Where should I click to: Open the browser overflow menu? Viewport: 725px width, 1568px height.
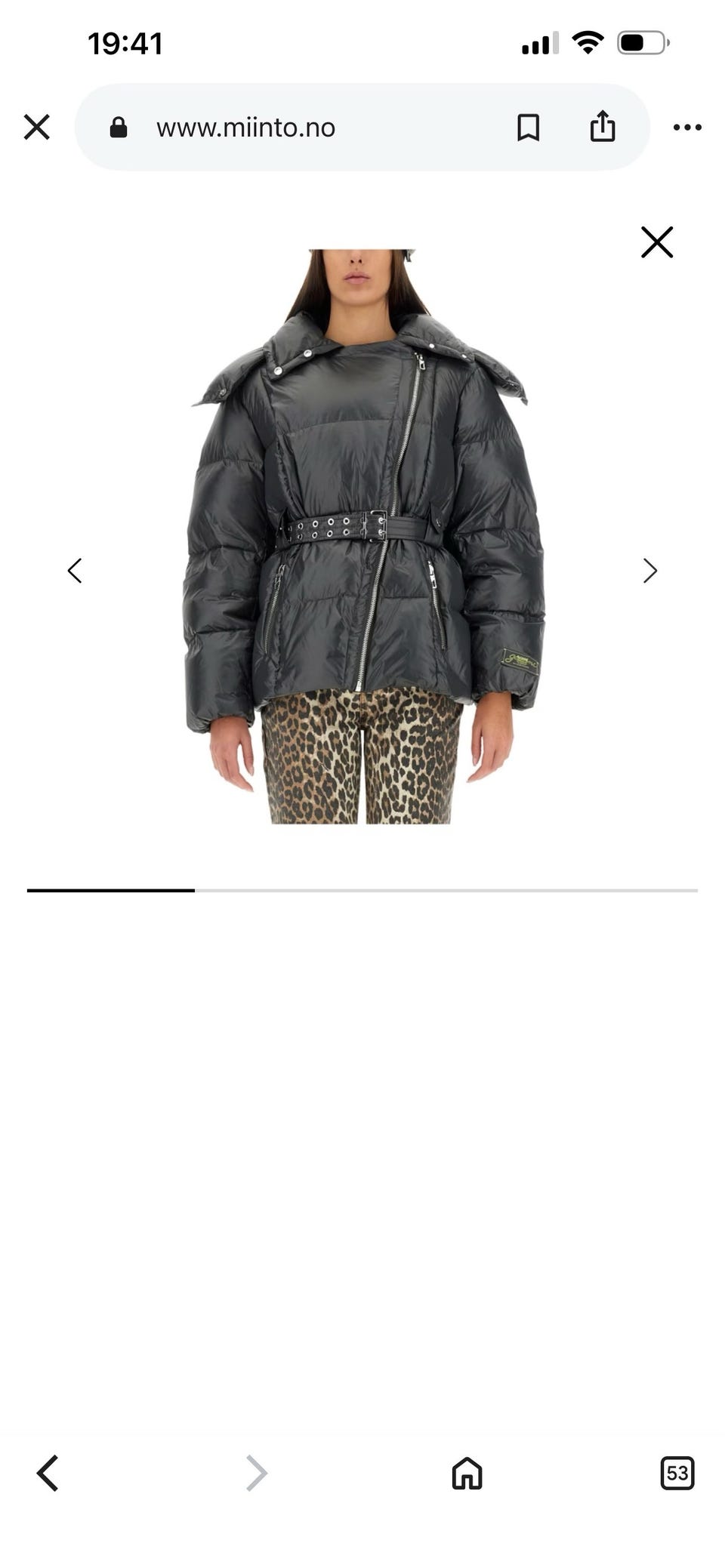coord(687,127)
